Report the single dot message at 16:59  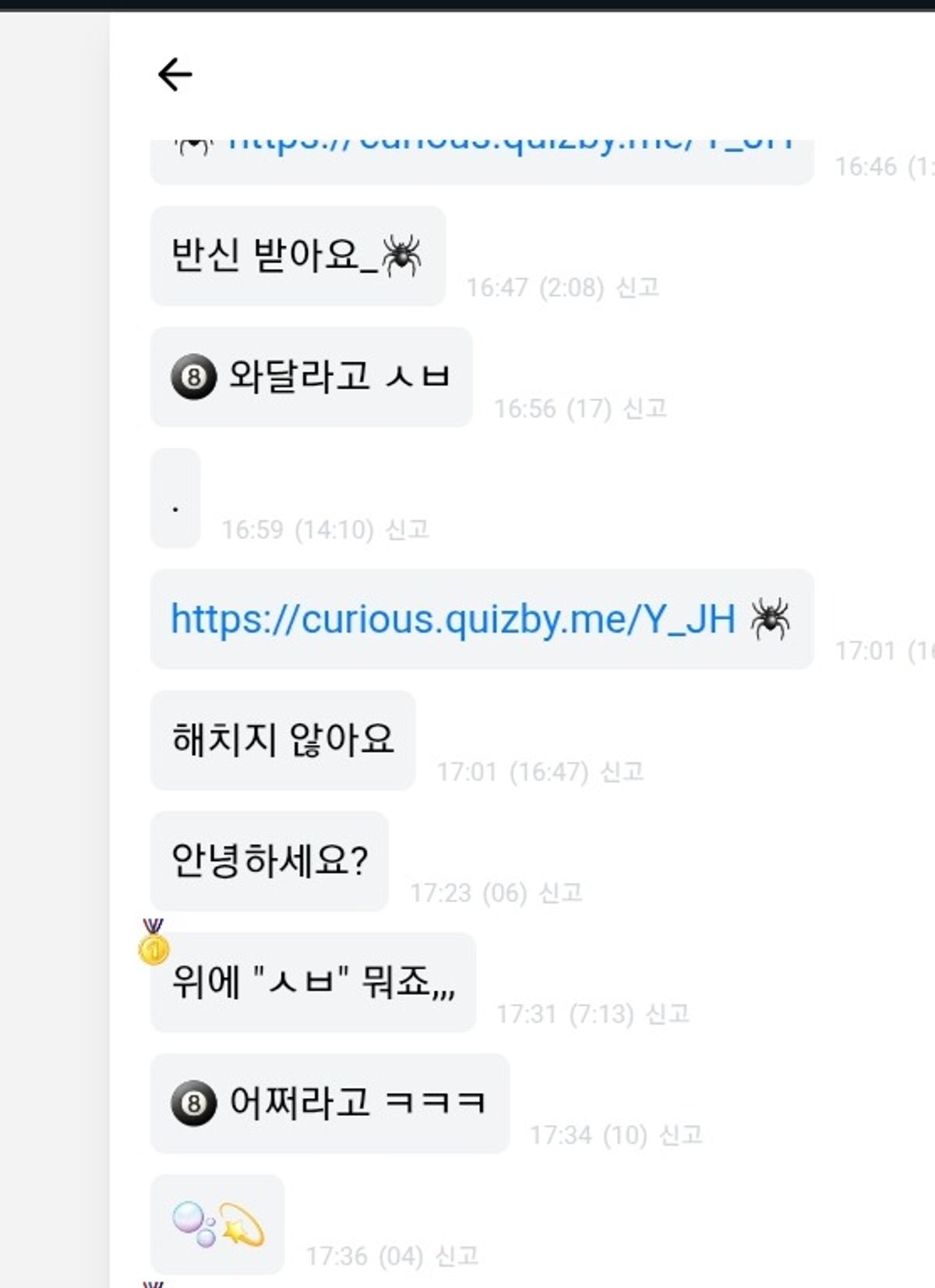tap(408, 530)
